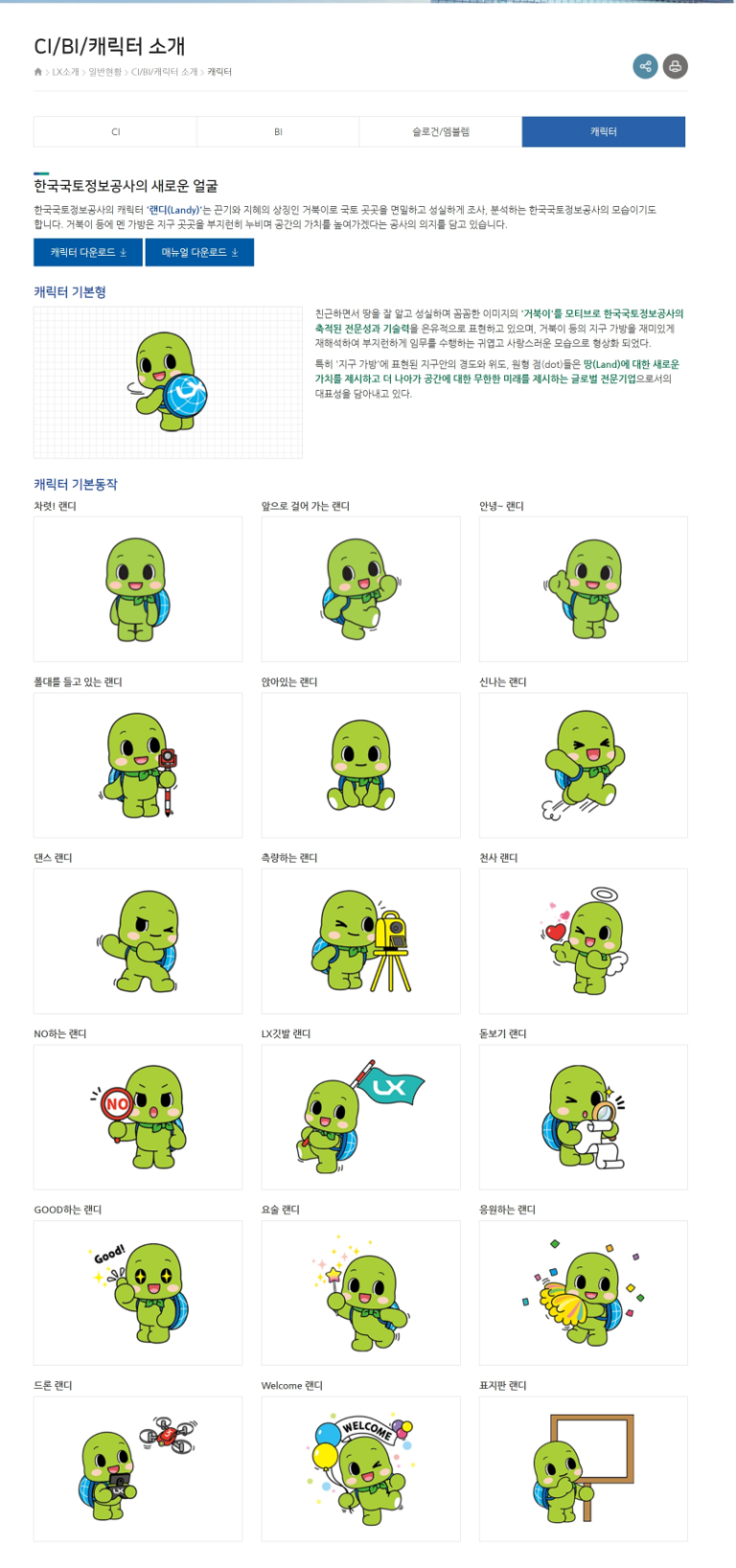This screenshot has width=736, height=1568.
Task: Select the 캐릭터 tab
Action: click(x=604, y=132)
